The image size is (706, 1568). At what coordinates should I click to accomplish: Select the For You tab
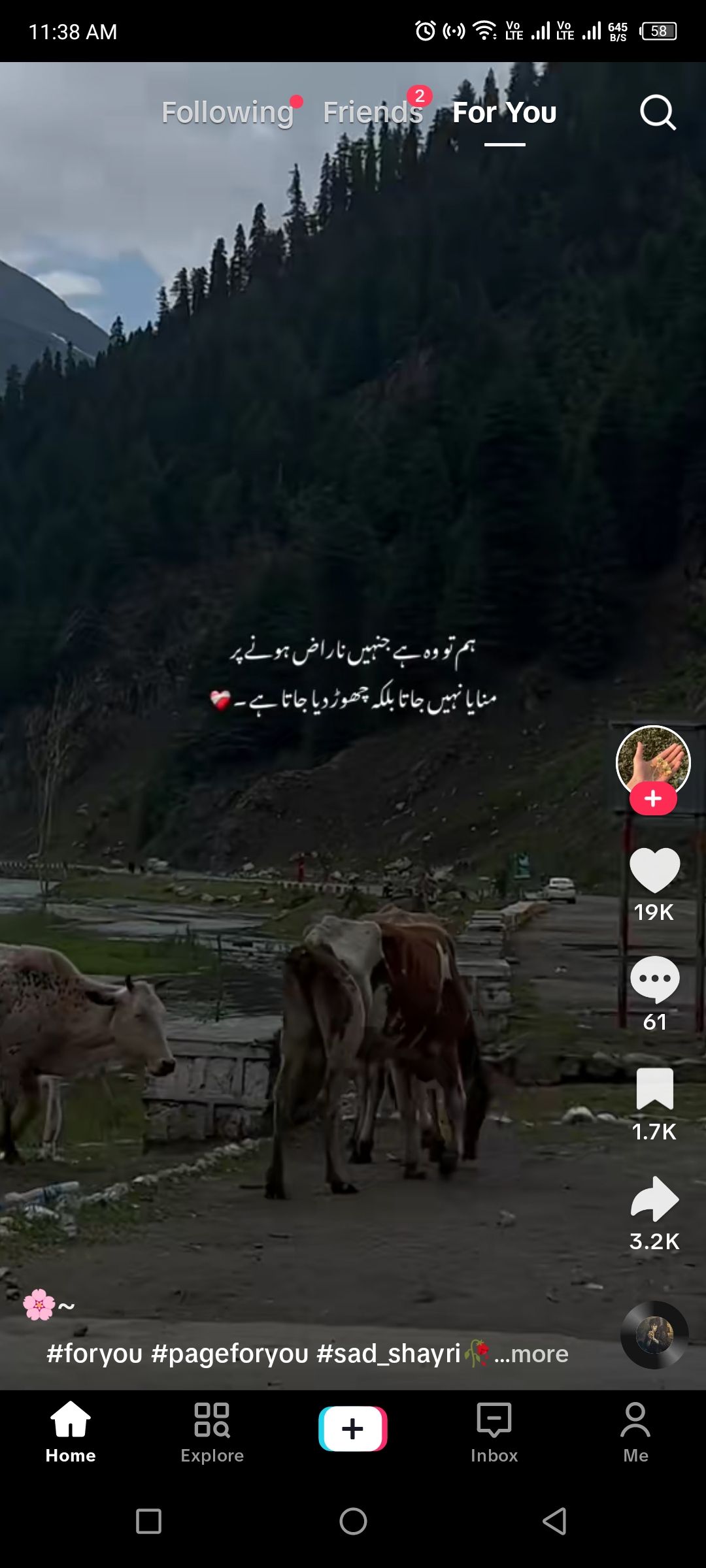pyautogui.click(x=505, y=112)
